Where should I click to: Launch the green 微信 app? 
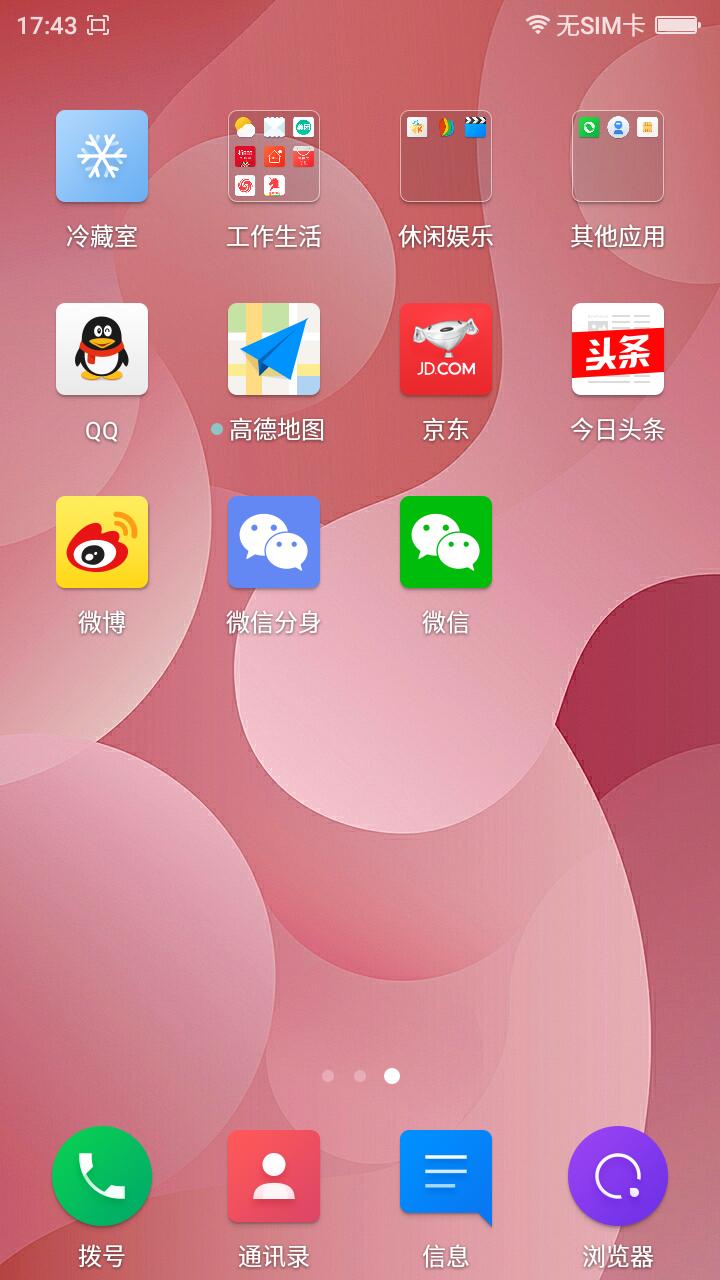446,542
